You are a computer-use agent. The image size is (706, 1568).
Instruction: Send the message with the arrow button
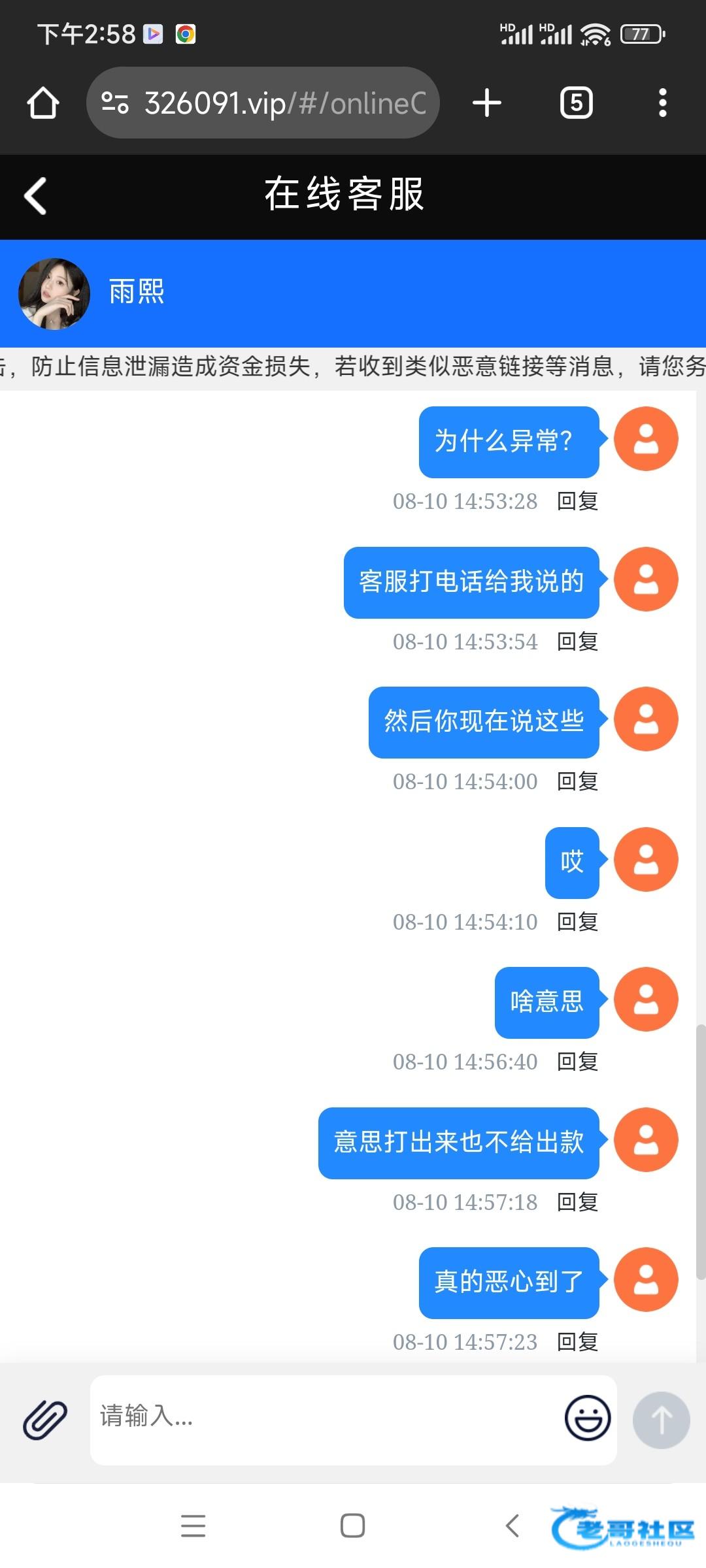[661, 1420]
